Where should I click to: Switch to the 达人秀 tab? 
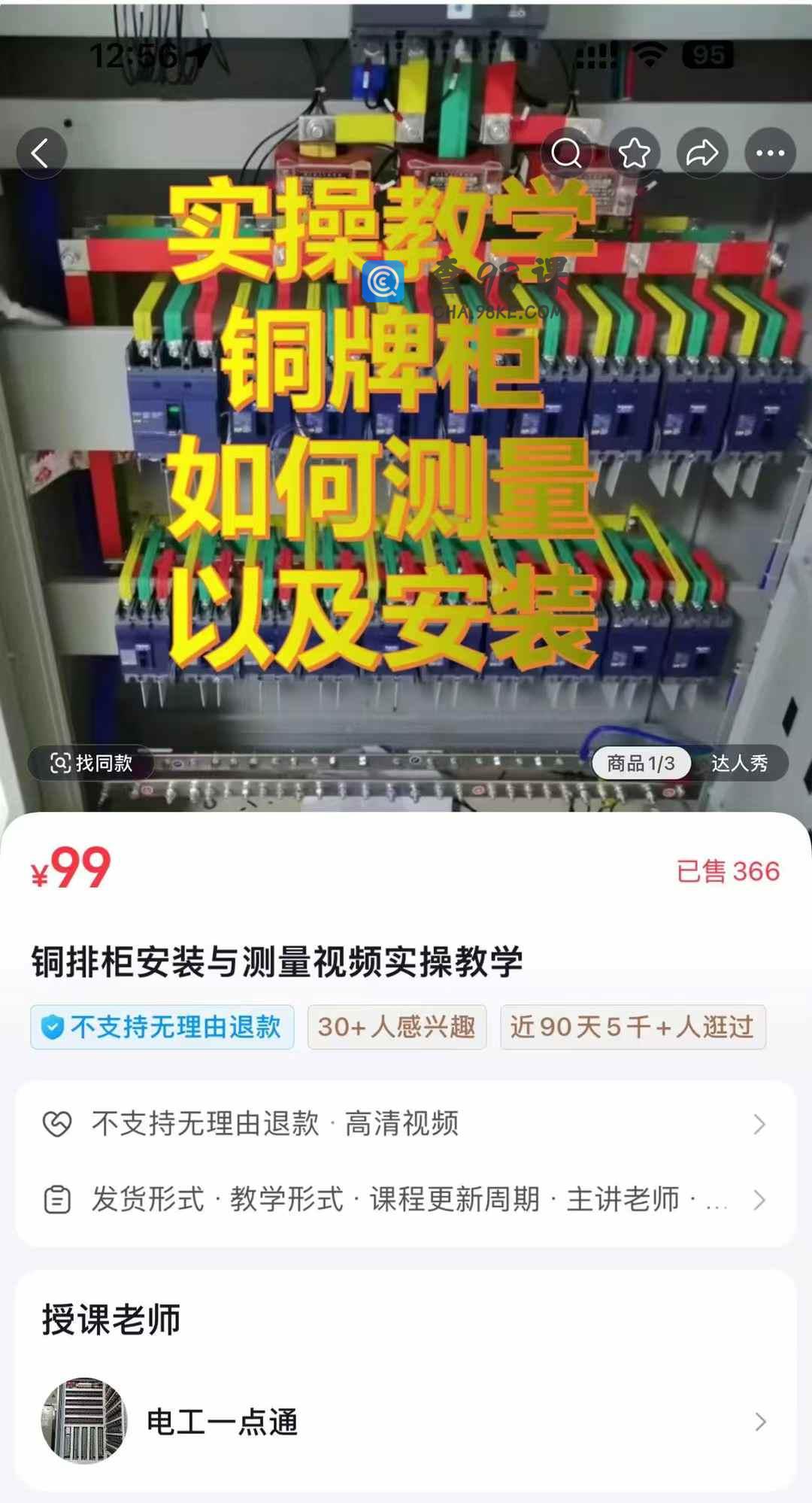point(739,763)
